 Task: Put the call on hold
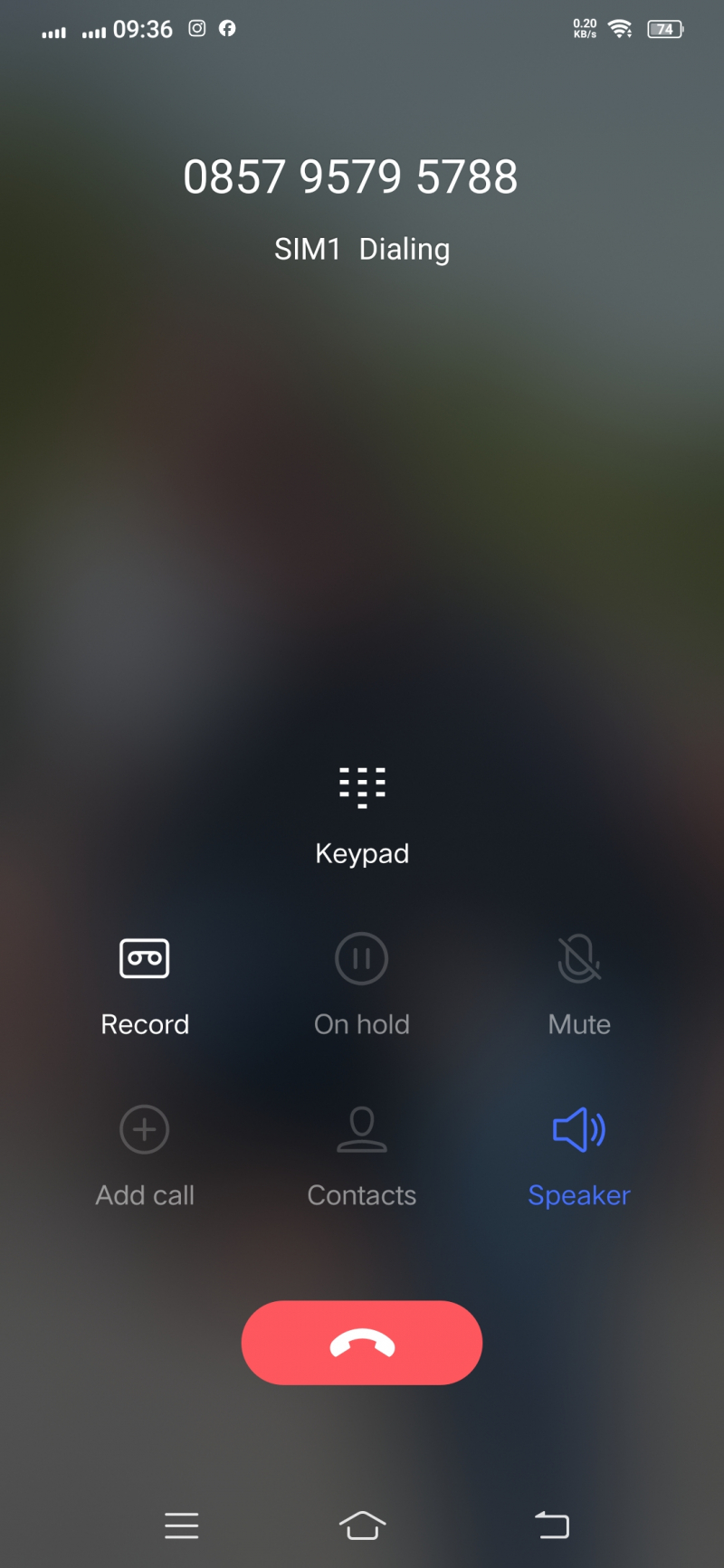point(362,959)
